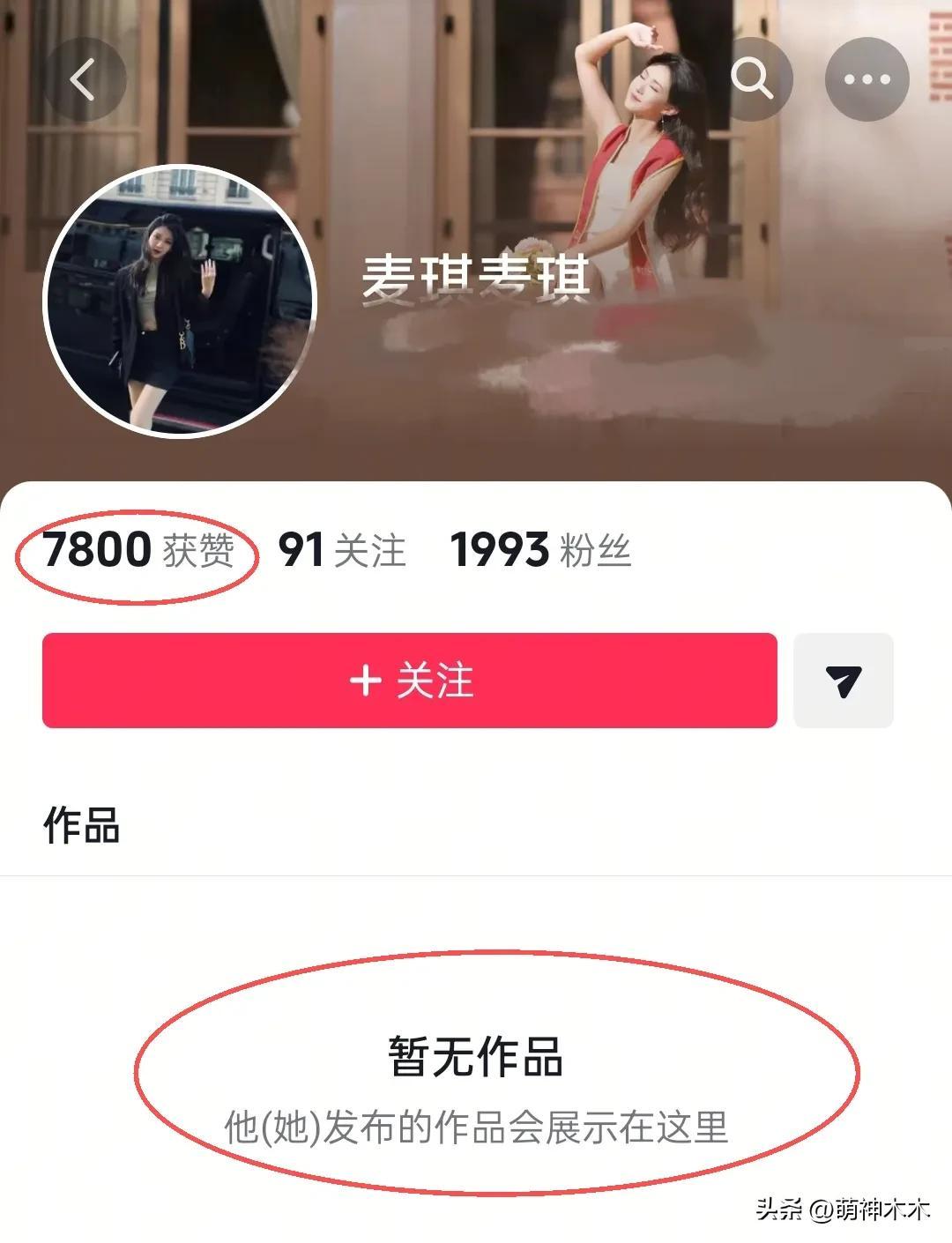952x1243 pixels.
Task: Go back using the top arrow
Action: pos(85,80)
